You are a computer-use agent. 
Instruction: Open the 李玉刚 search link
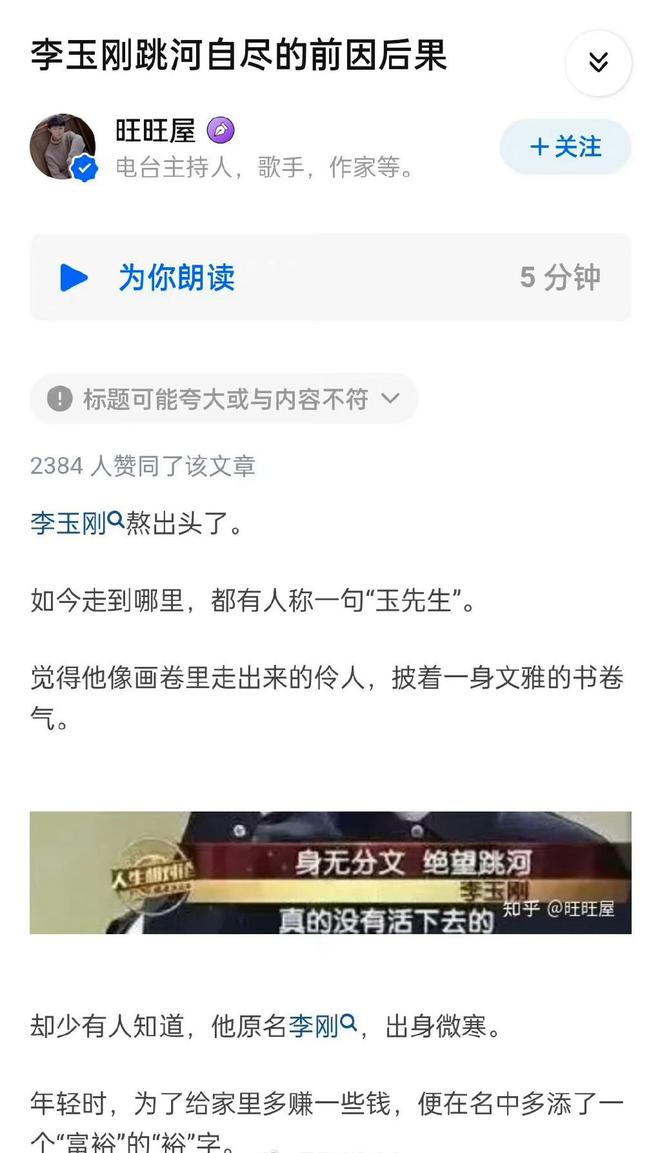click(x=76, y=523)
